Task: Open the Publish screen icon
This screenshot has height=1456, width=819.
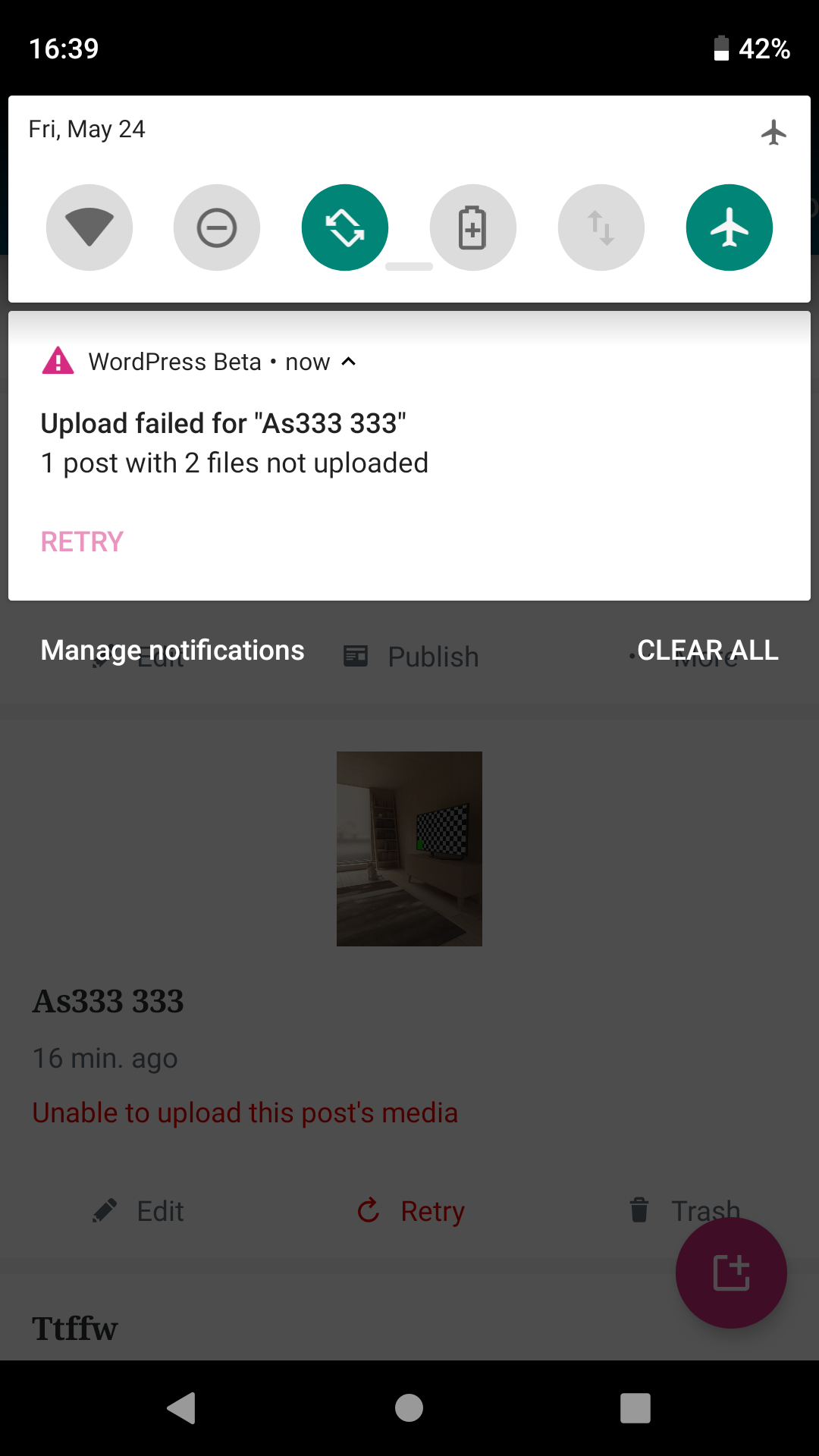Action: click(356, 656)
